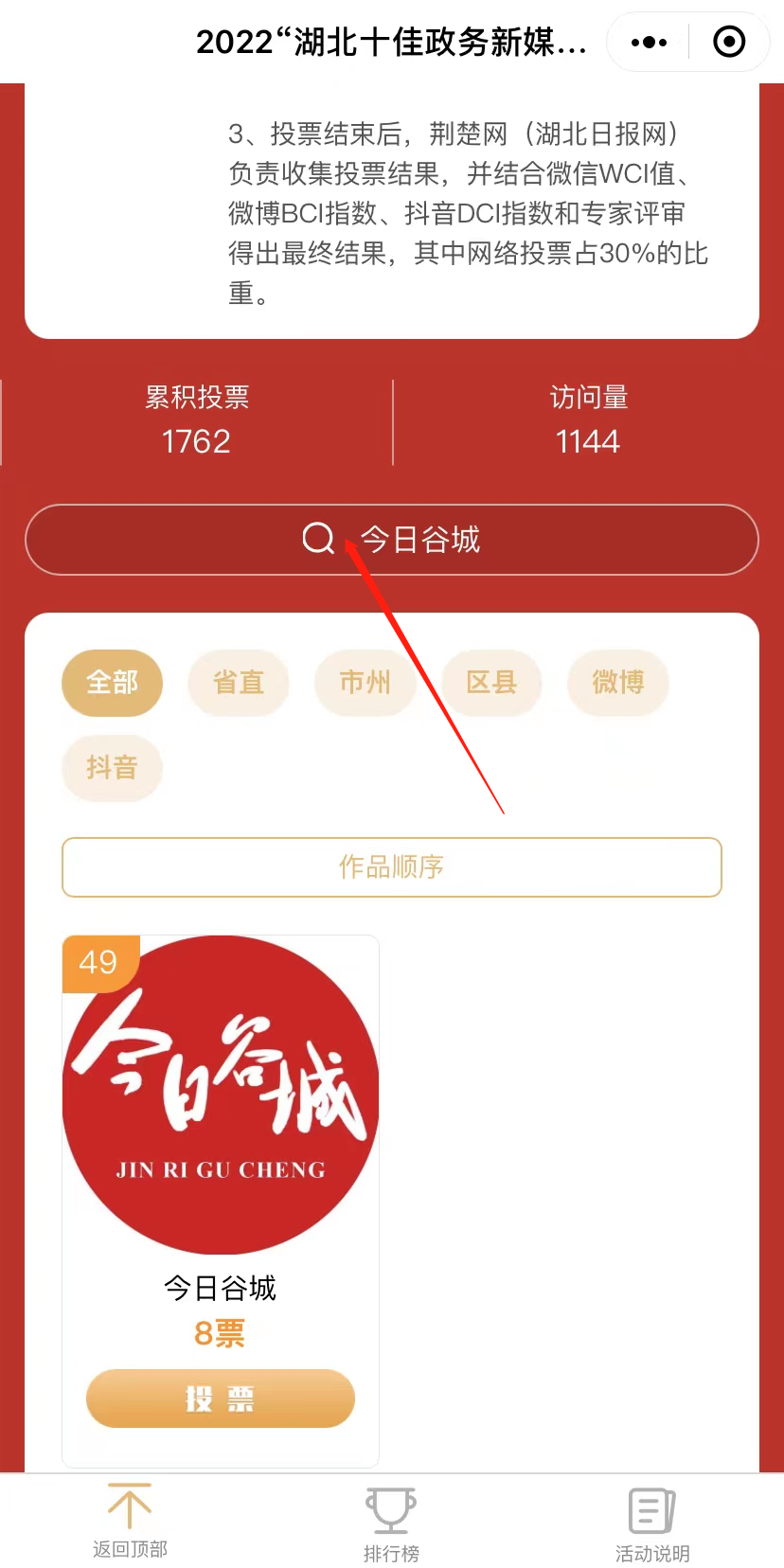Viewport: 784px width, 1568px height.
Task: Vote for 今日谷城 with the 投票 button
Action: [221, 1399]
